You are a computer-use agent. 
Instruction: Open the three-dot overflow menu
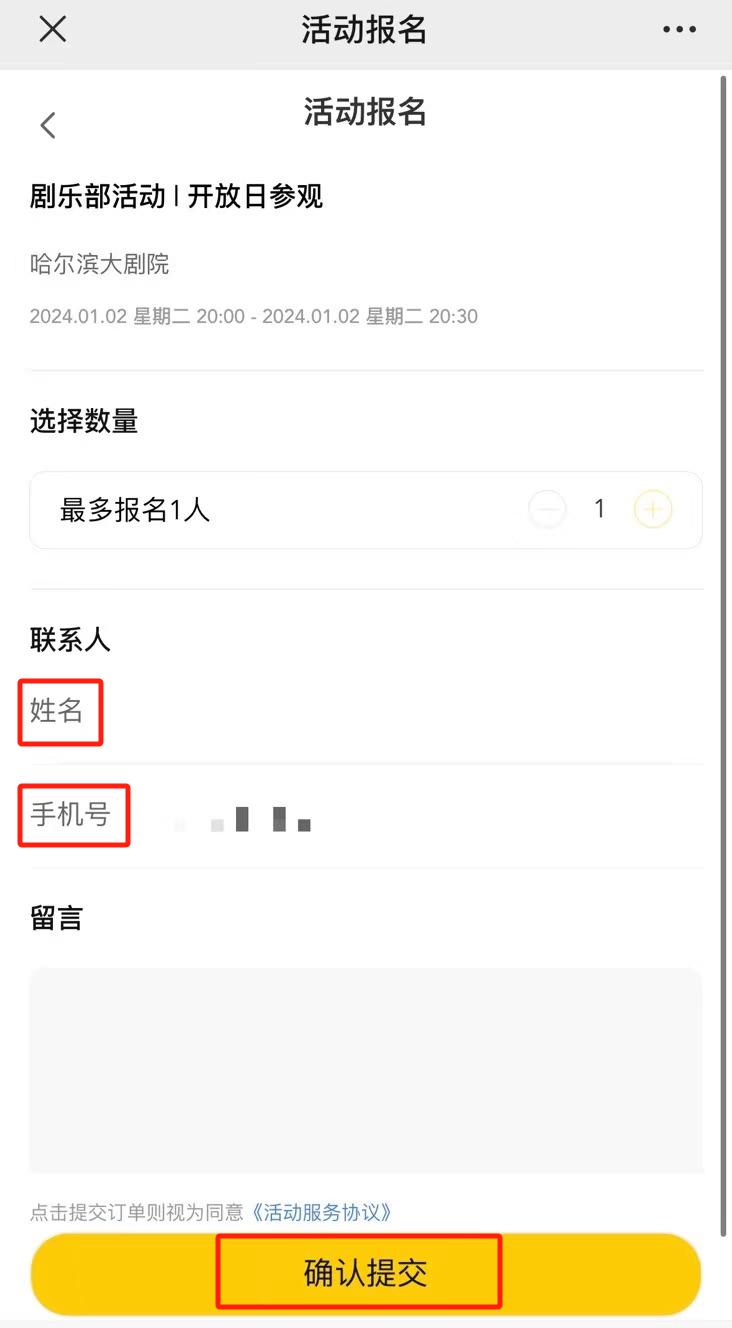point(679,30)
